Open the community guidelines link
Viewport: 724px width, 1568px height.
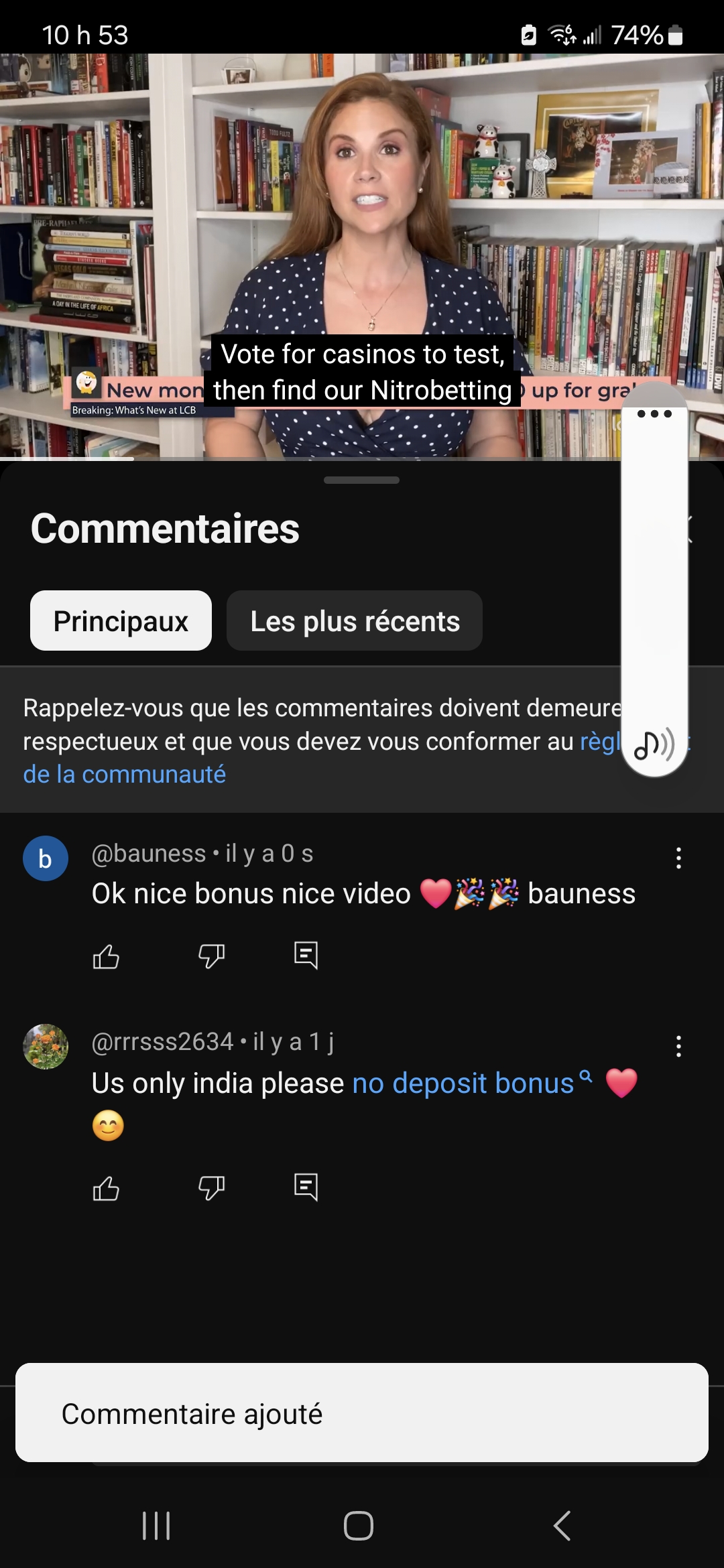coord(124,775)
